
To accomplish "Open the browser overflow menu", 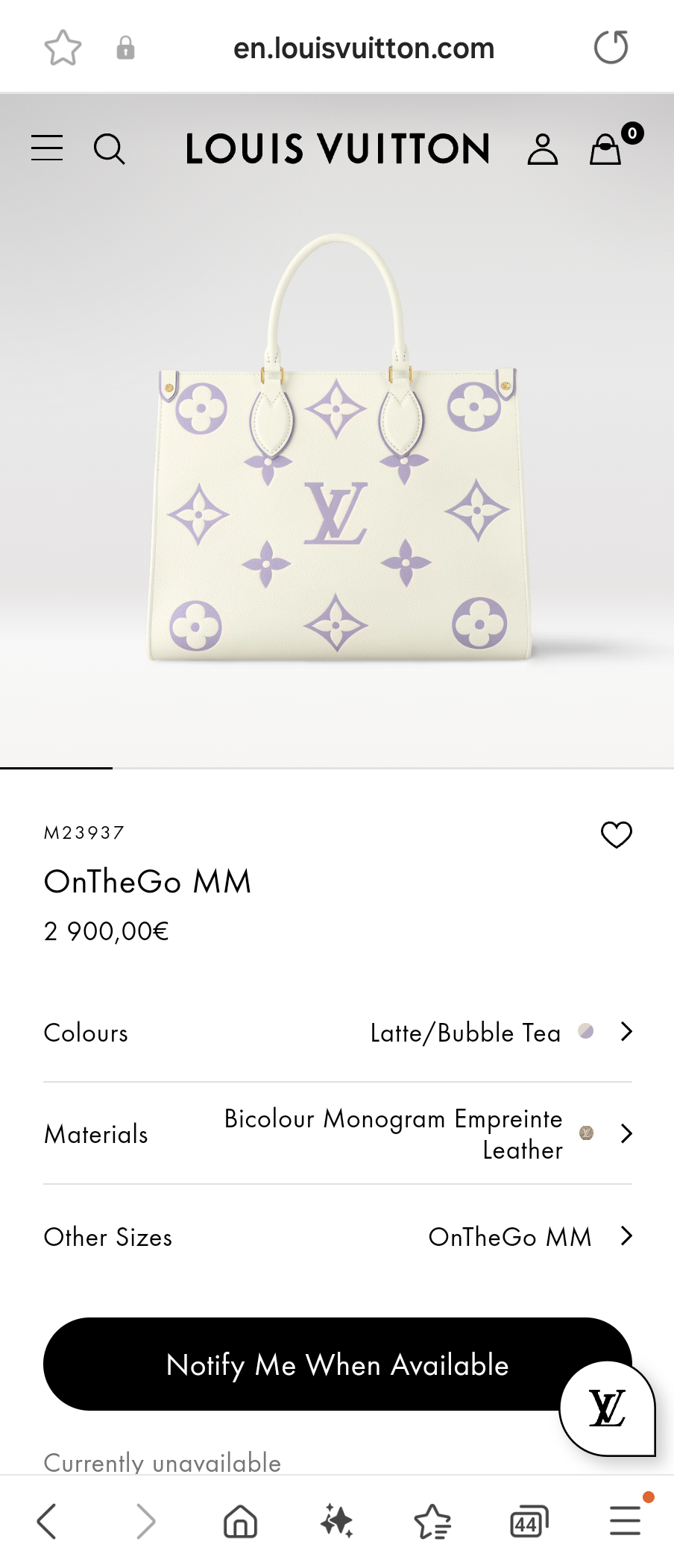I will tap(625, 1521).
